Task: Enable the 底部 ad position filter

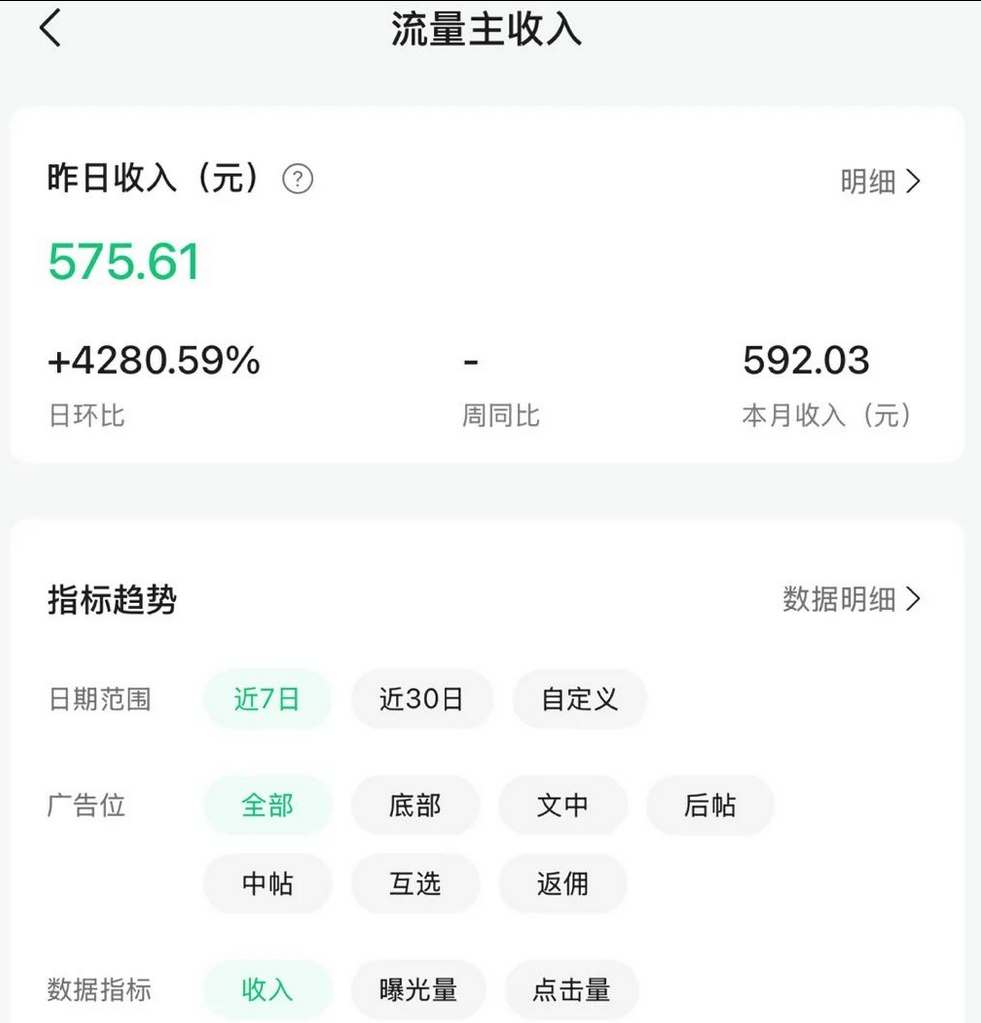Action: click(415, 805)
